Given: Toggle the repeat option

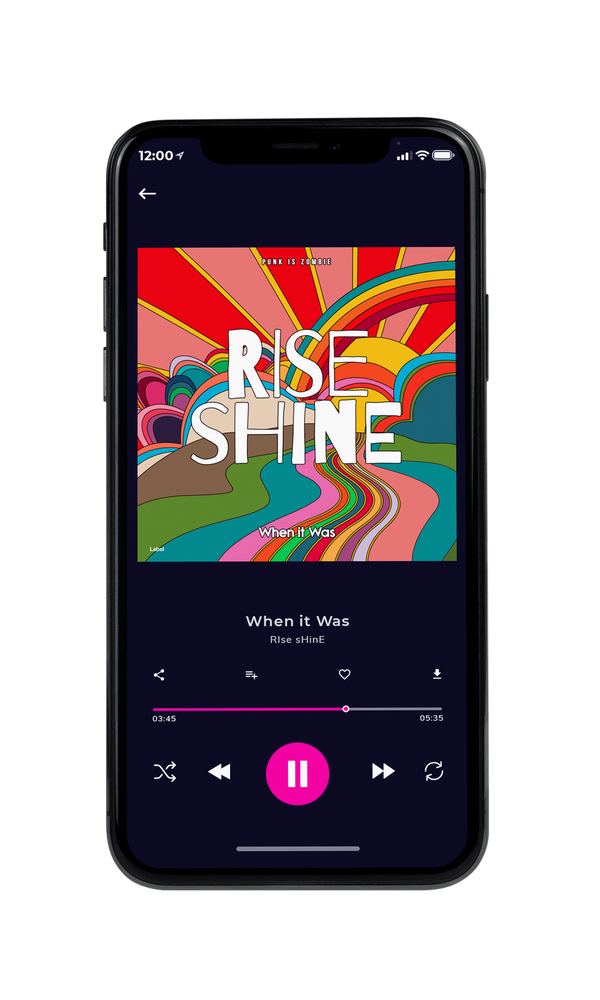Looking at the screenshot, I should (434, 771).
